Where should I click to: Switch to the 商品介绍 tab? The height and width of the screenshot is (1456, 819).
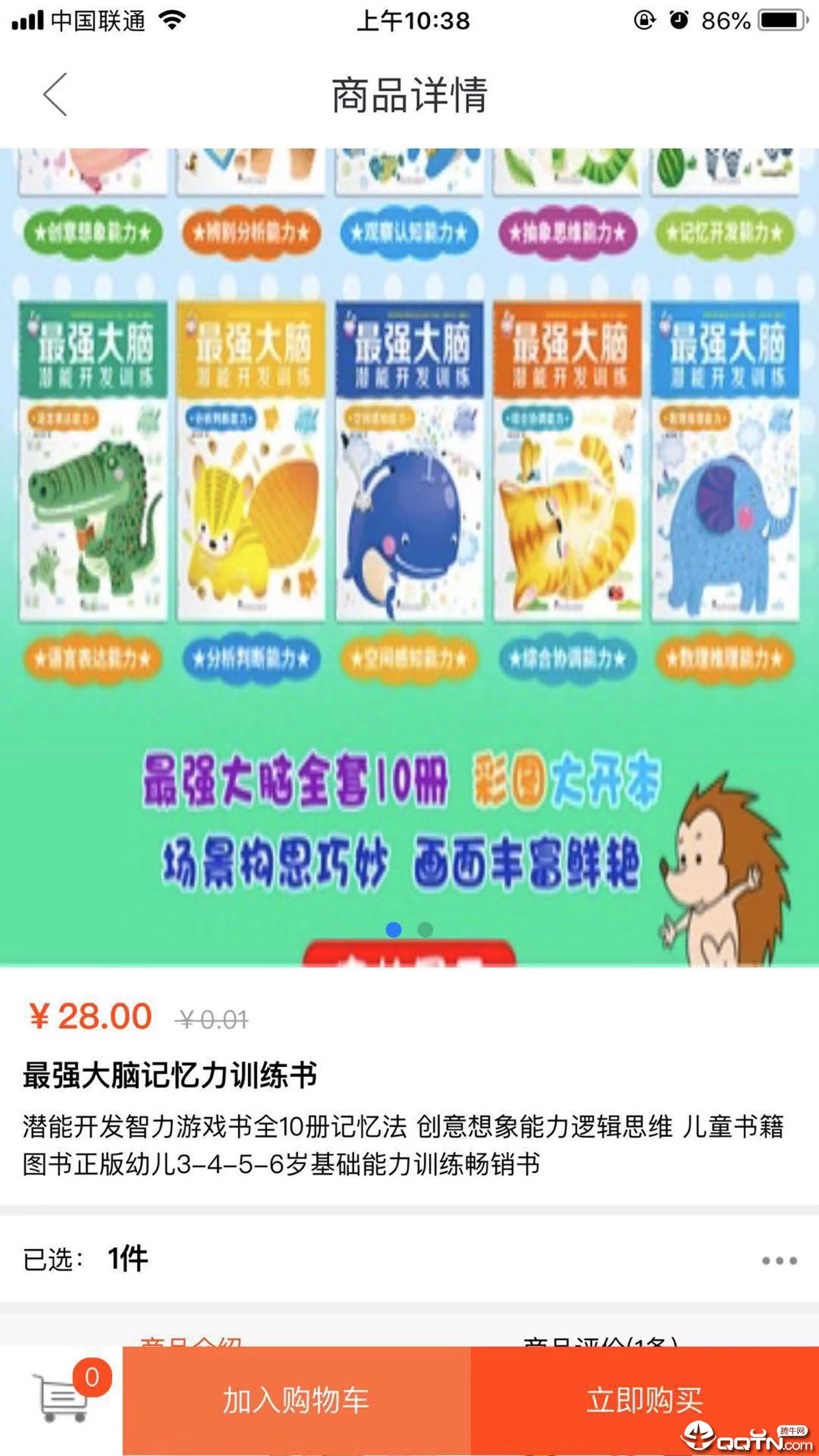(x=191, y=1340)
